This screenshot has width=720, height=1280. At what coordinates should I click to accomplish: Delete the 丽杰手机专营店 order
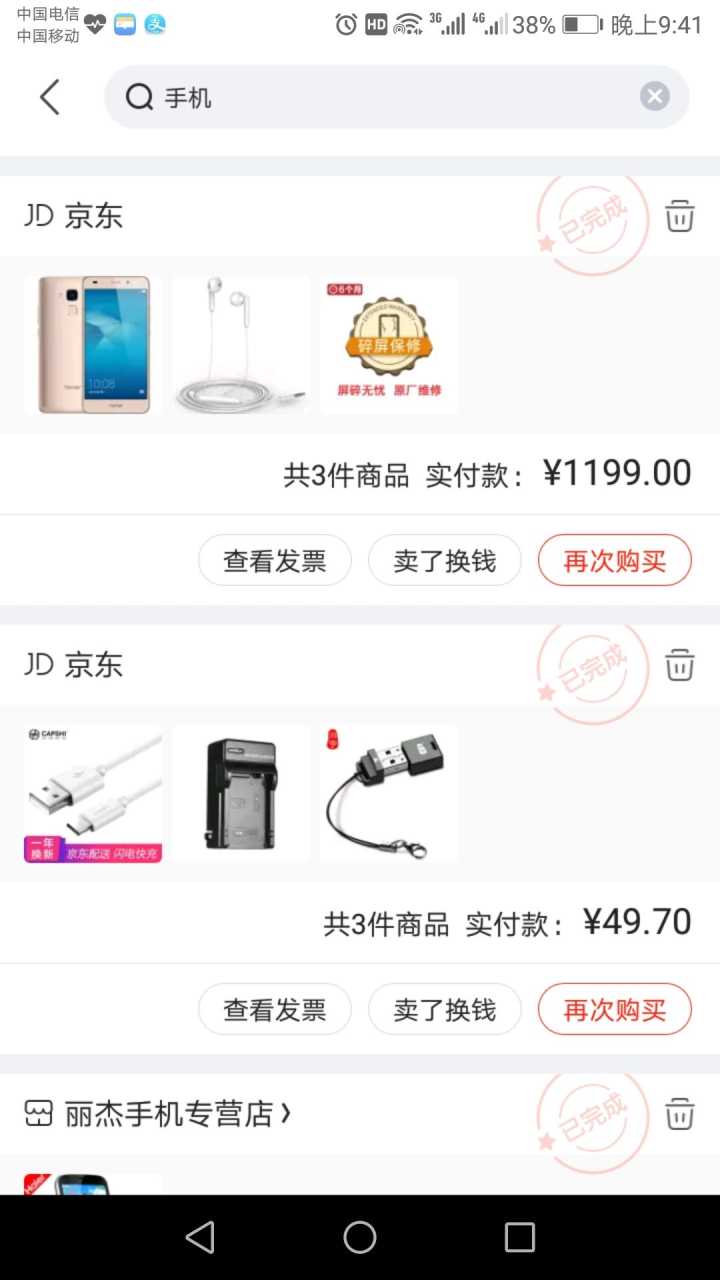click(680, 1114)
